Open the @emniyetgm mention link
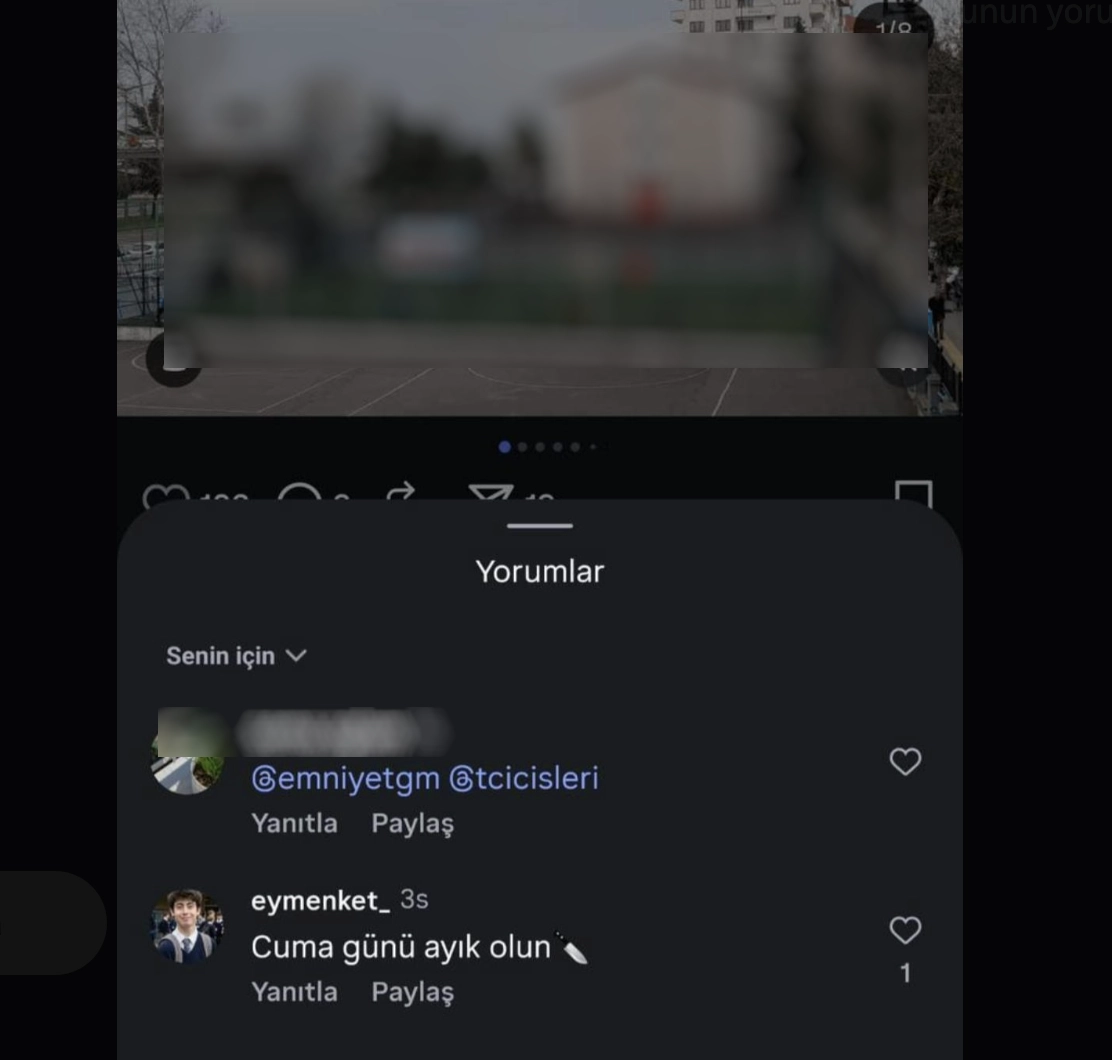Viewport: 1112px width, 1060px height. [x=345, y=778]
